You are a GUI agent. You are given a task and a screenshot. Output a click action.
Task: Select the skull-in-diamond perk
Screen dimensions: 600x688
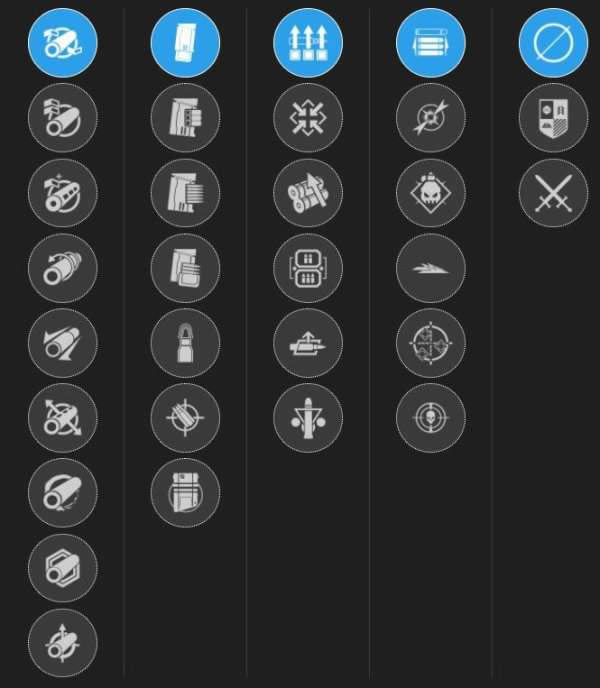click(430, 193)
